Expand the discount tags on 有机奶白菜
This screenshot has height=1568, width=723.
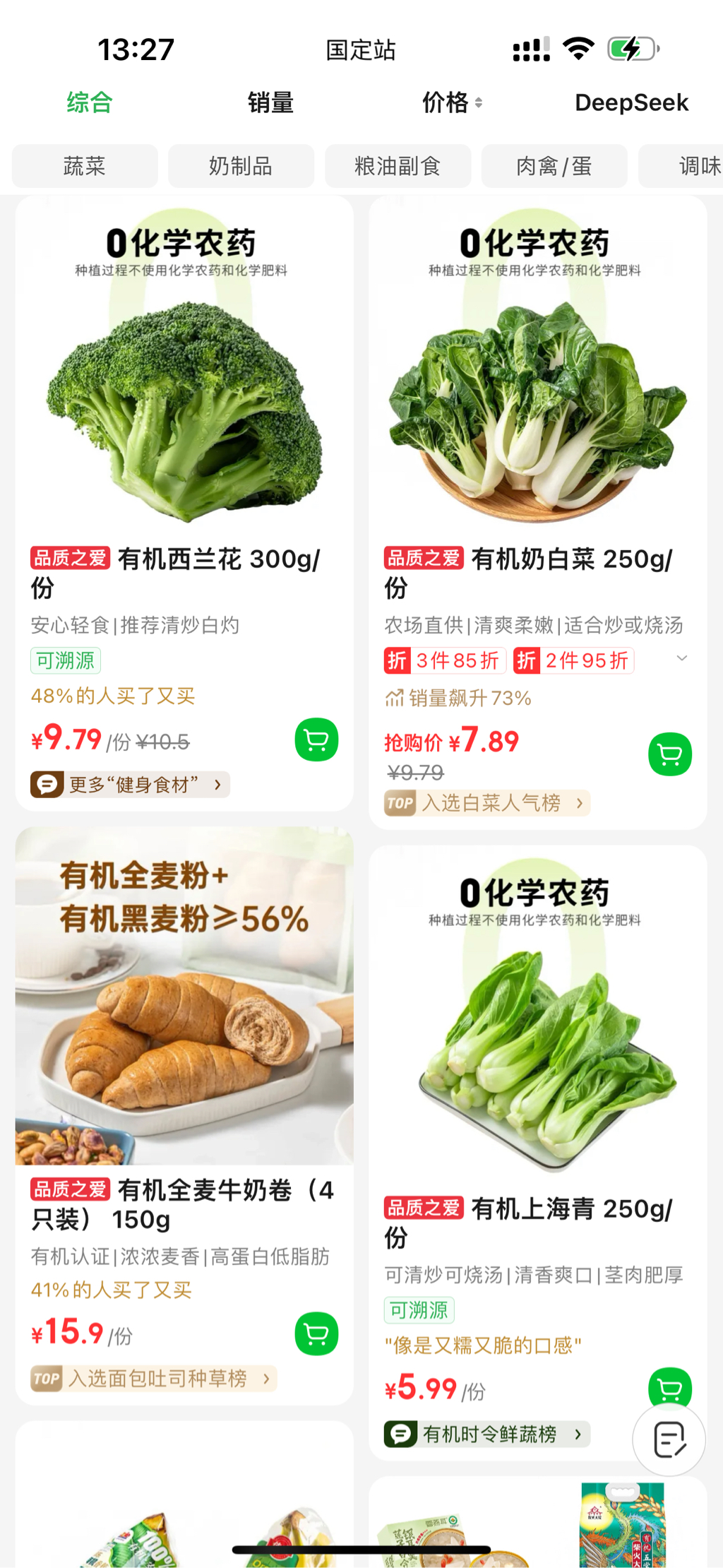click(681, 659)
